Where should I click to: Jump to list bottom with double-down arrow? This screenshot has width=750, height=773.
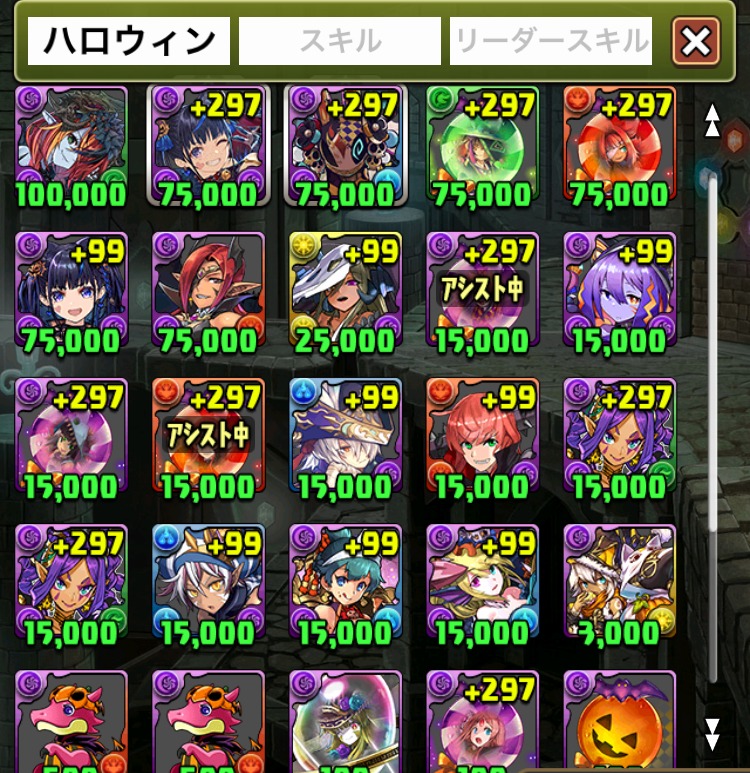pyautogui.click(x=712, y=734)
